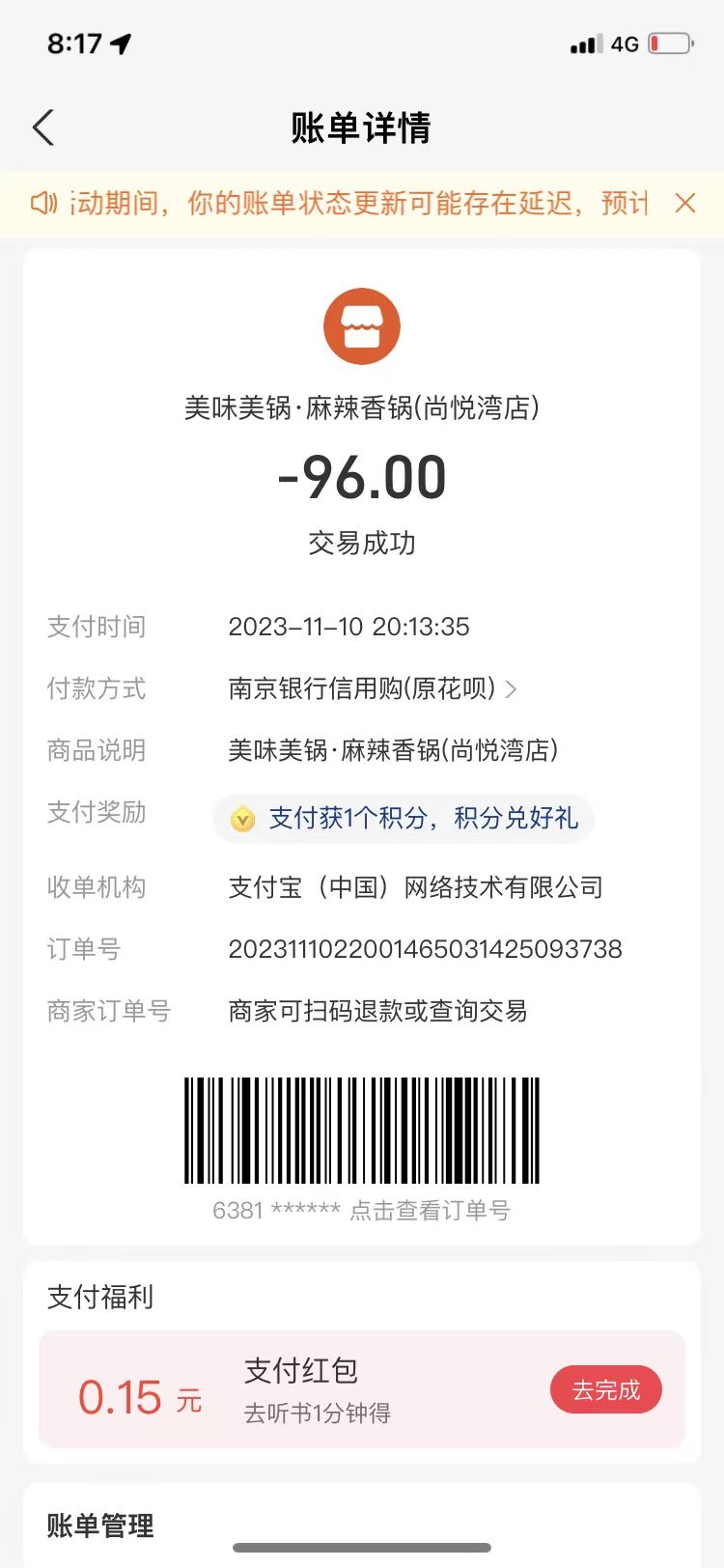
Task: Go back from the 账单详情 page
Action: [x=43, y=127]
